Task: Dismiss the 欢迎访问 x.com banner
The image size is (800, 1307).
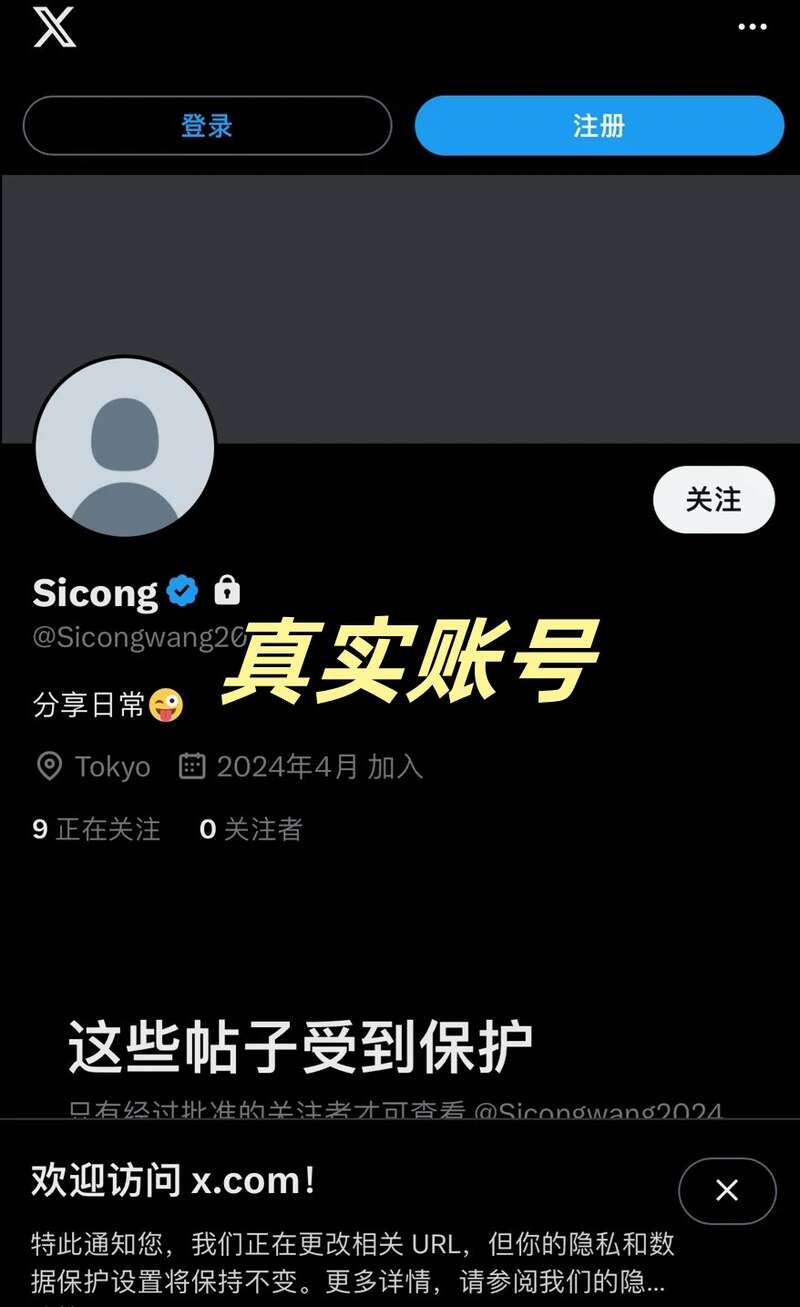Action: 727,1190
